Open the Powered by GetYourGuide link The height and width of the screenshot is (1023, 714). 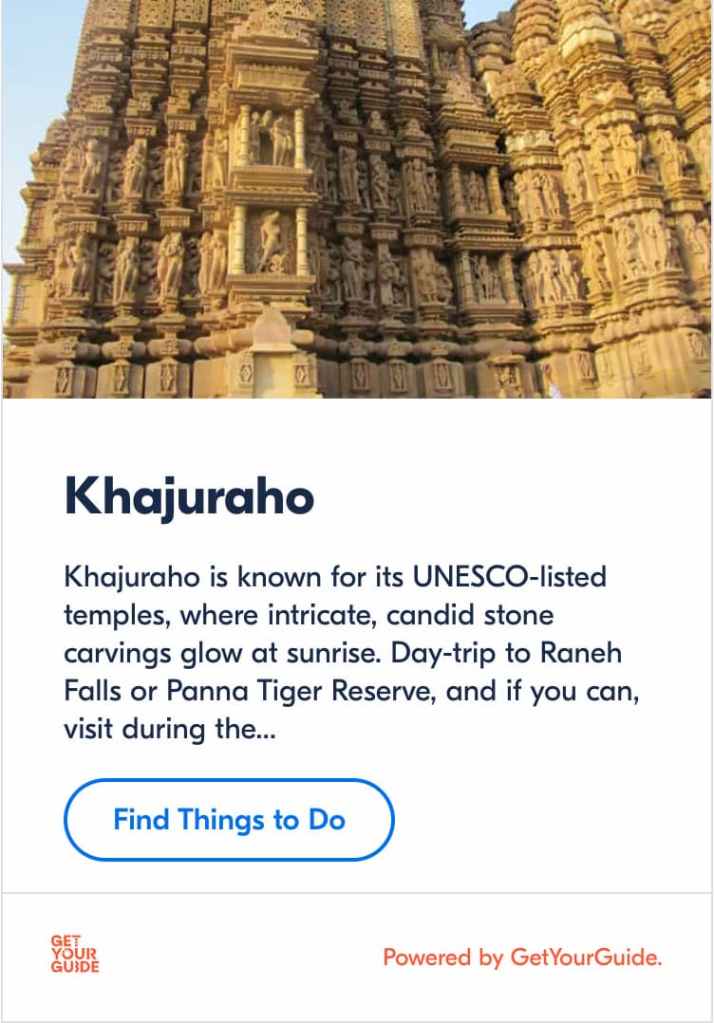pos(522,958)
